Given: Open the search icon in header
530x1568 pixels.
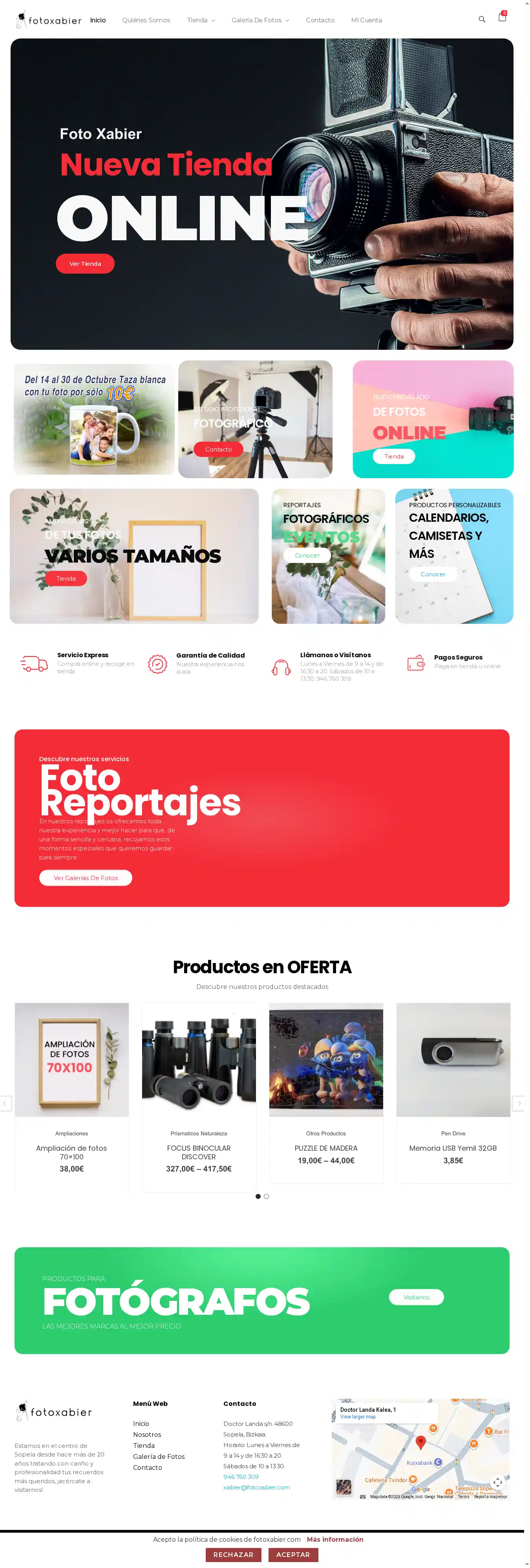Looking at the screenshot, I should pyautogui.click(x=481, y=20).
